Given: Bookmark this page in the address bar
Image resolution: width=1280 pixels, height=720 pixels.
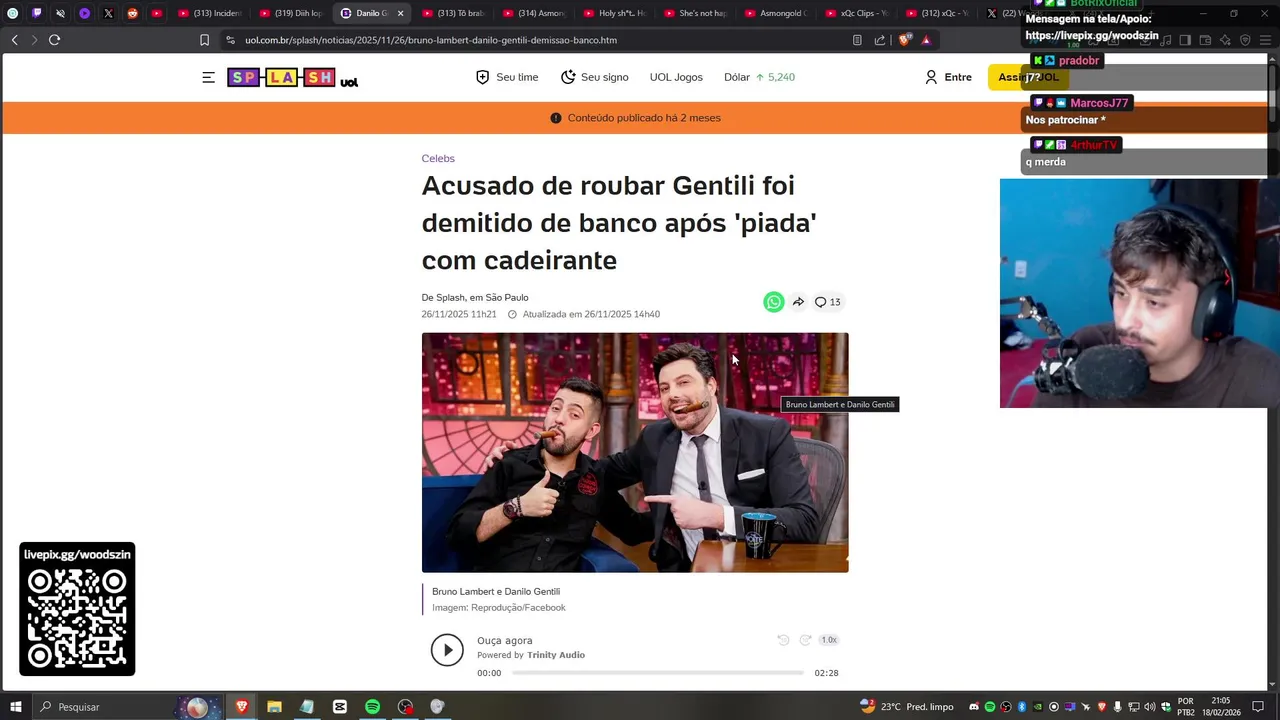Looking at the screenshot, I should coord(204,40).
